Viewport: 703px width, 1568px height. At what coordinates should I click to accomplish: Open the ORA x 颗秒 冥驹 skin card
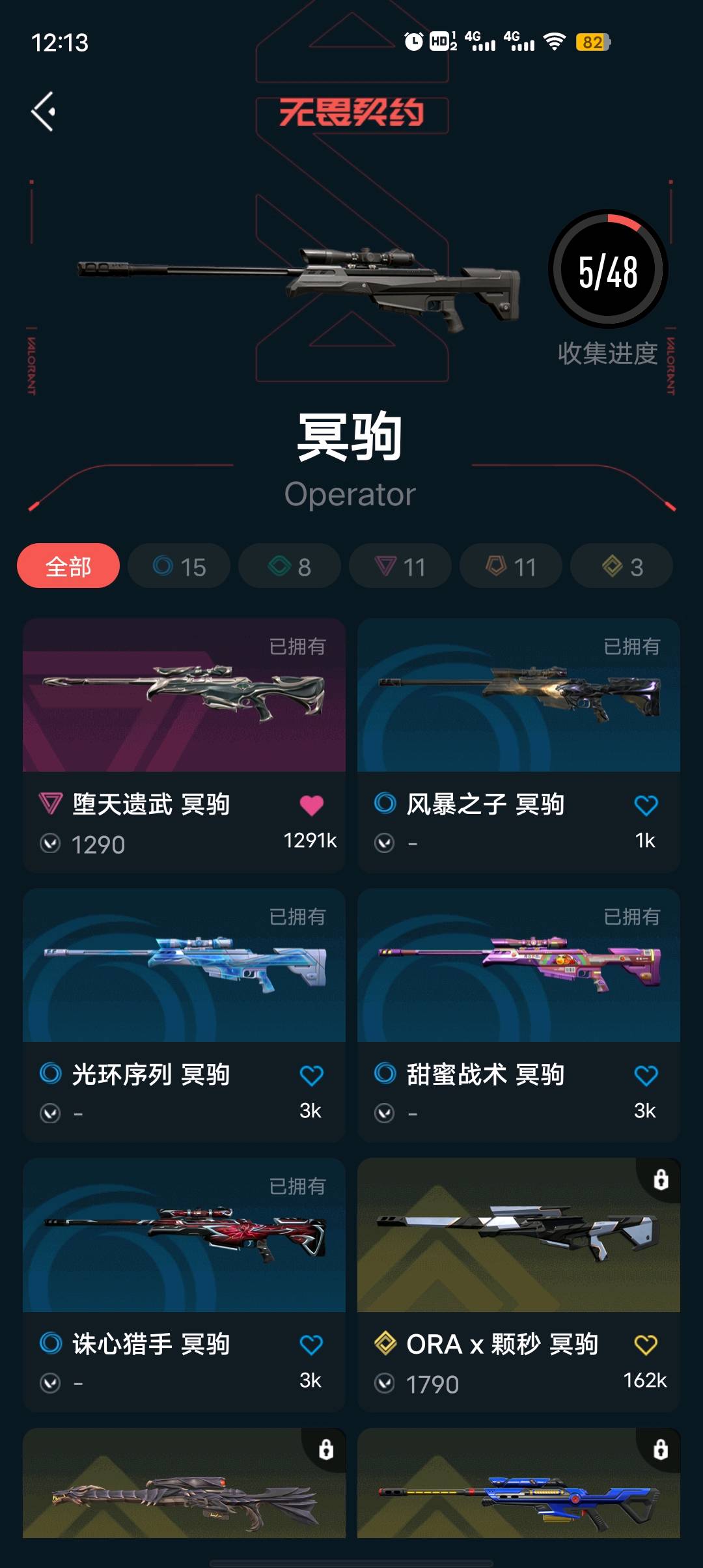tap(519, 1235)
